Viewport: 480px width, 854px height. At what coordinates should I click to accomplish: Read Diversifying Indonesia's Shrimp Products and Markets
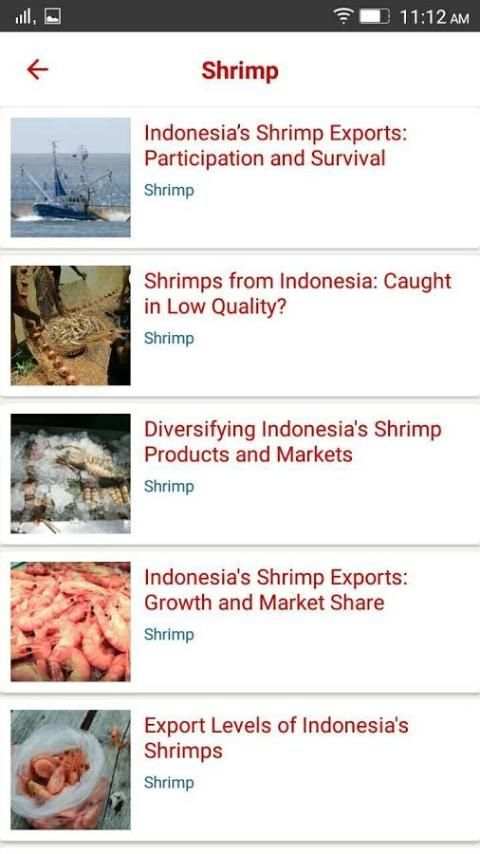coord(240,474)
